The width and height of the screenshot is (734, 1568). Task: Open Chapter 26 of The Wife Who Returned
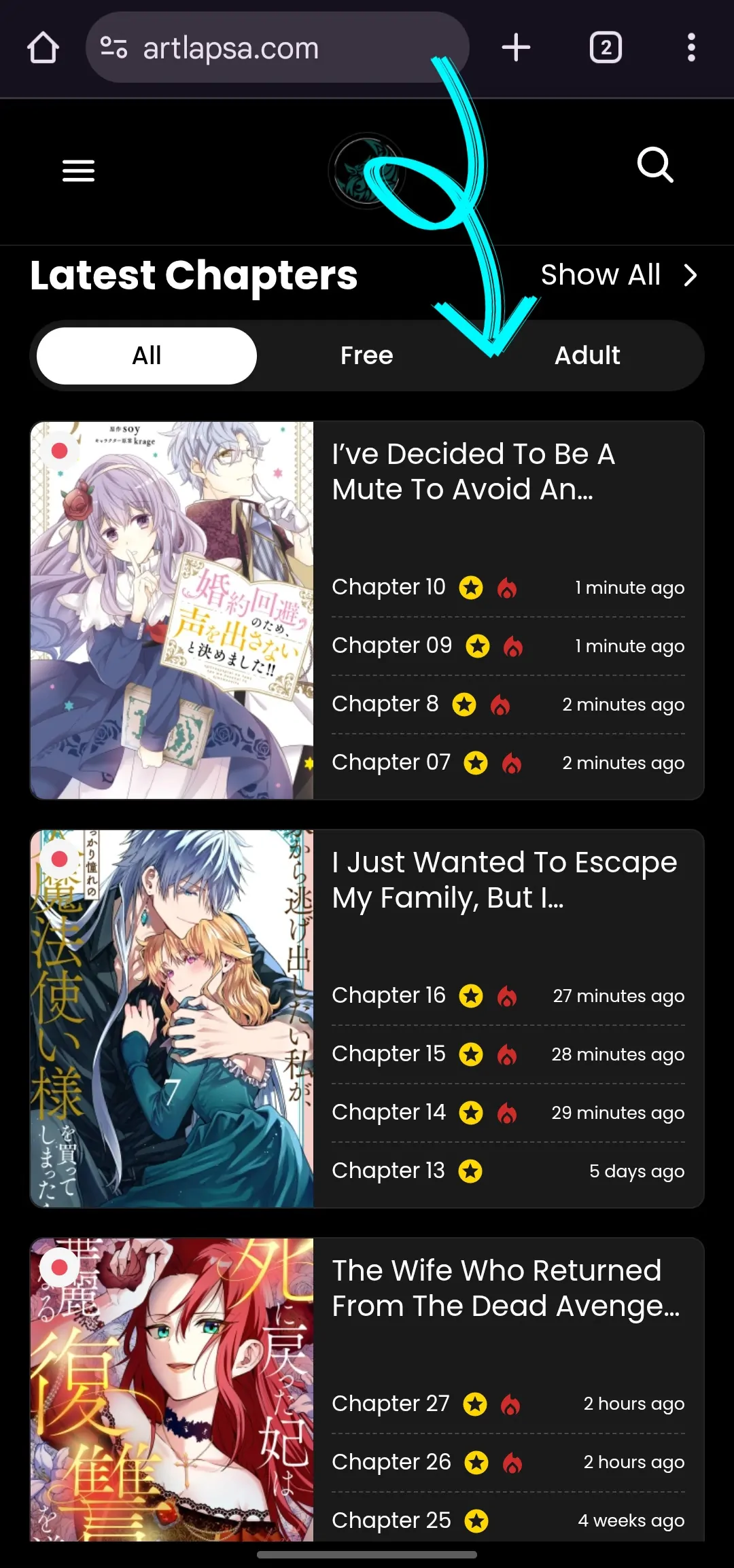click(391, 1462)
